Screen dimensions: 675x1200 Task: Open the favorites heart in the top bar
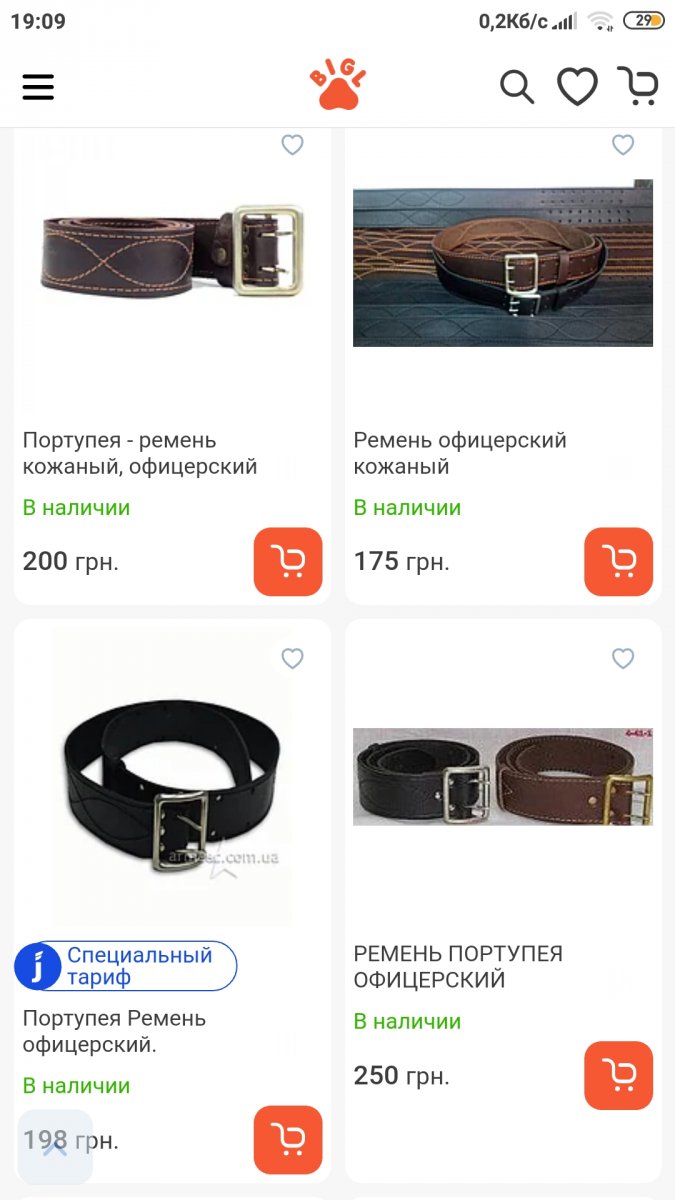[x=577, y=87]
